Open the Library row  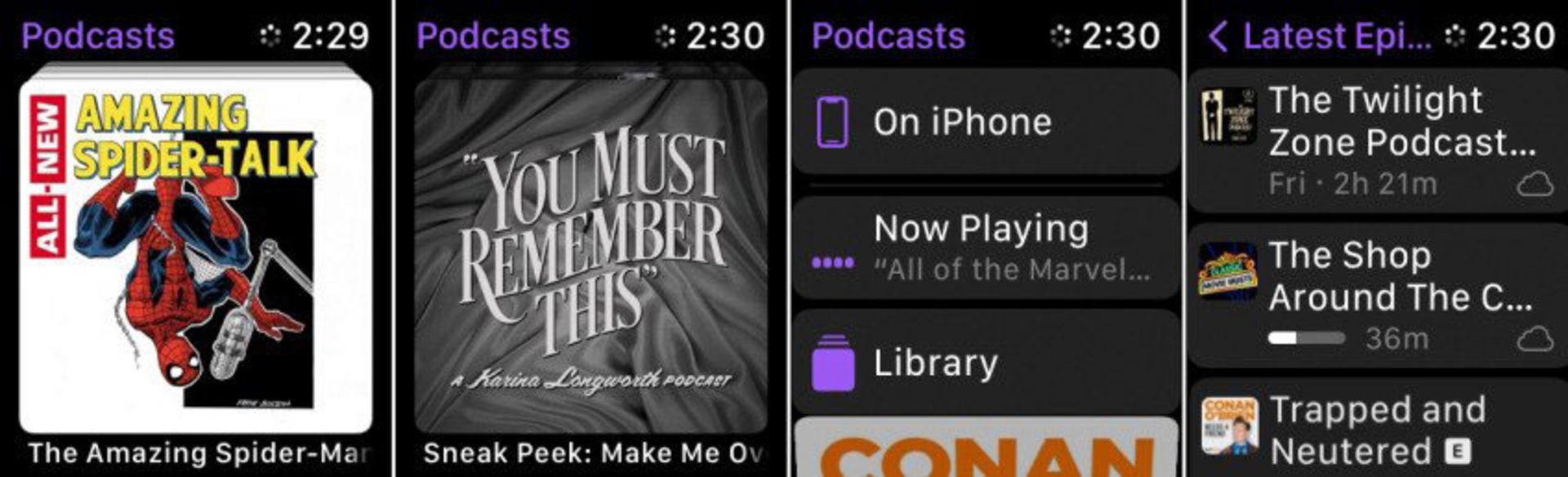pyautogui.click(x=986, y=363)
